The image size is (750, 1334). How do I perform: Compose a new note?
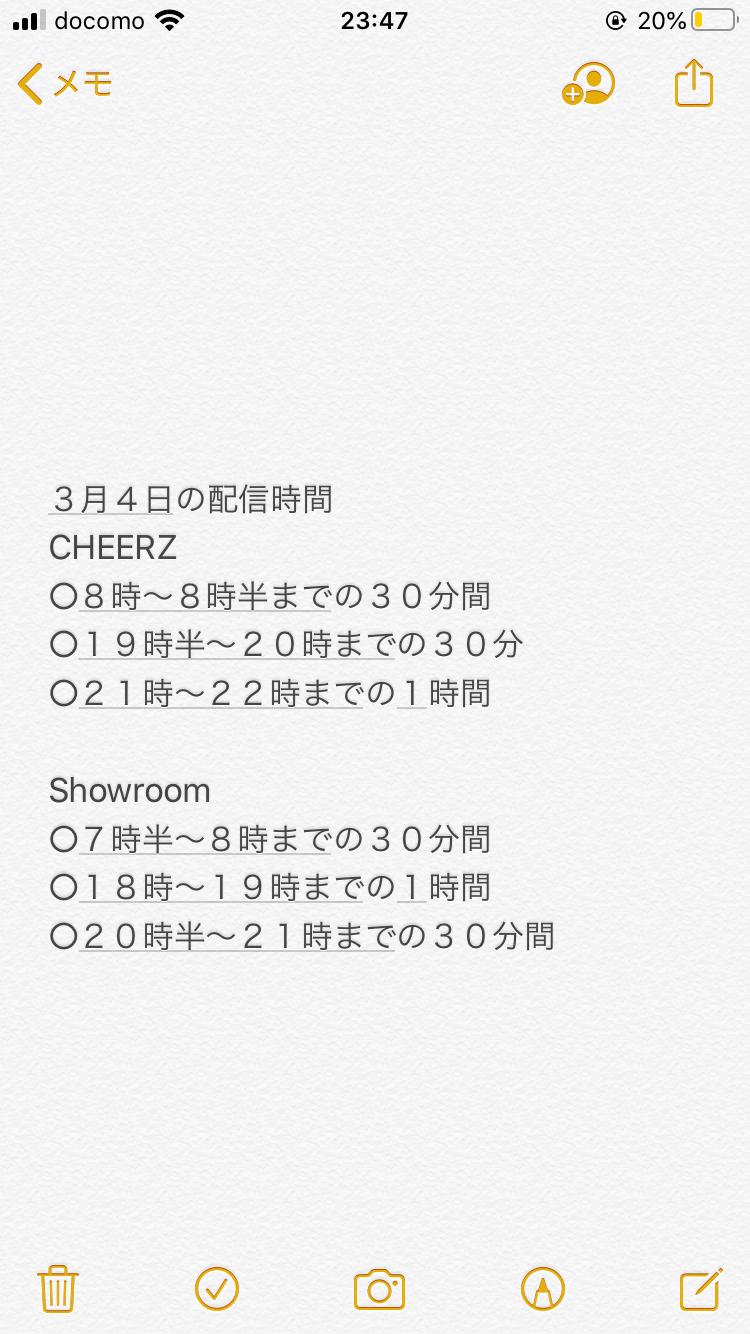[700, 1288]
